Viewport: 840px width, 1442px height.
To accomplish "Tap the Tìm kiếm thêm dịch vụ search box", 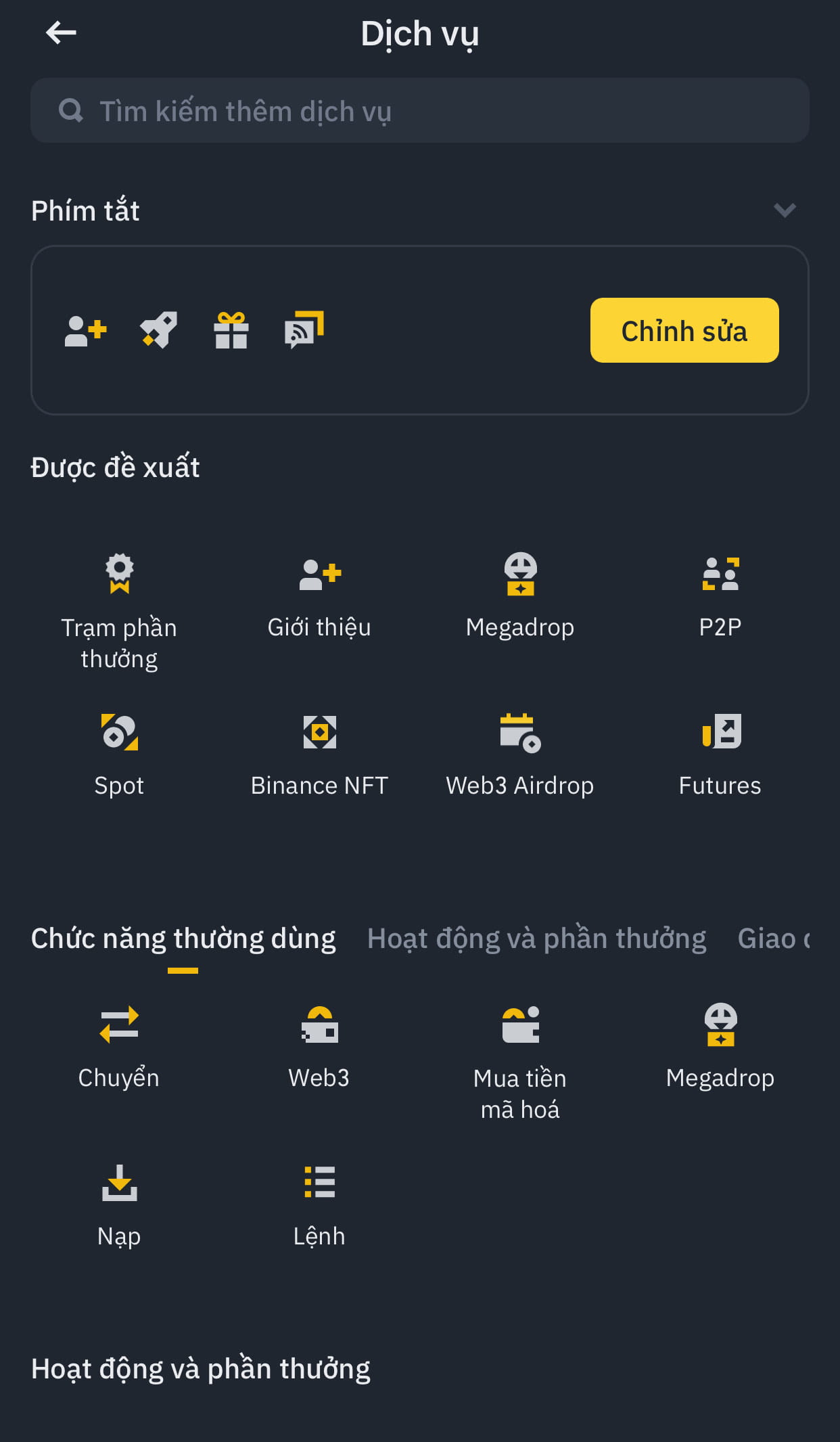I will [x=419, y=110].
